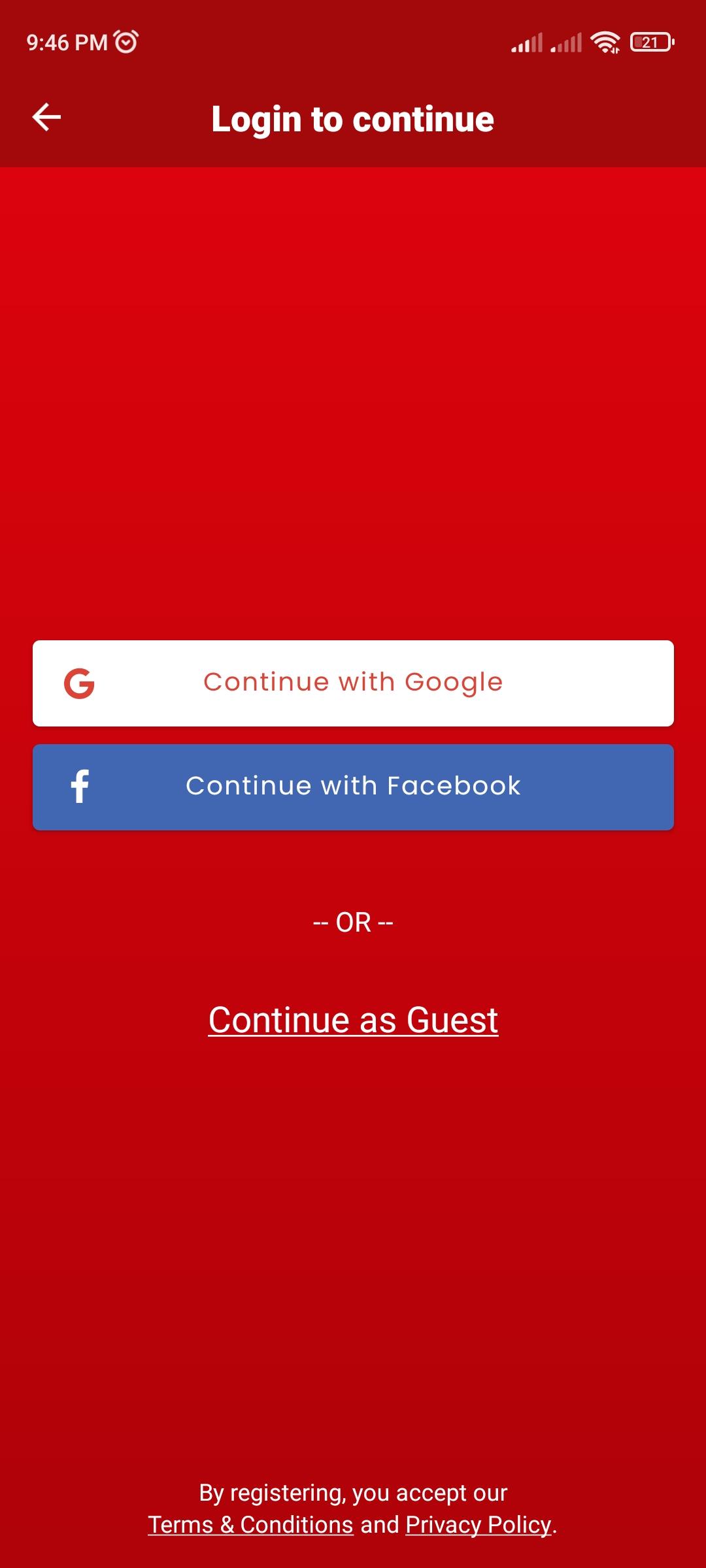Continue with Google sign-in
This screenshot has width=706, height=1568.
353,683
